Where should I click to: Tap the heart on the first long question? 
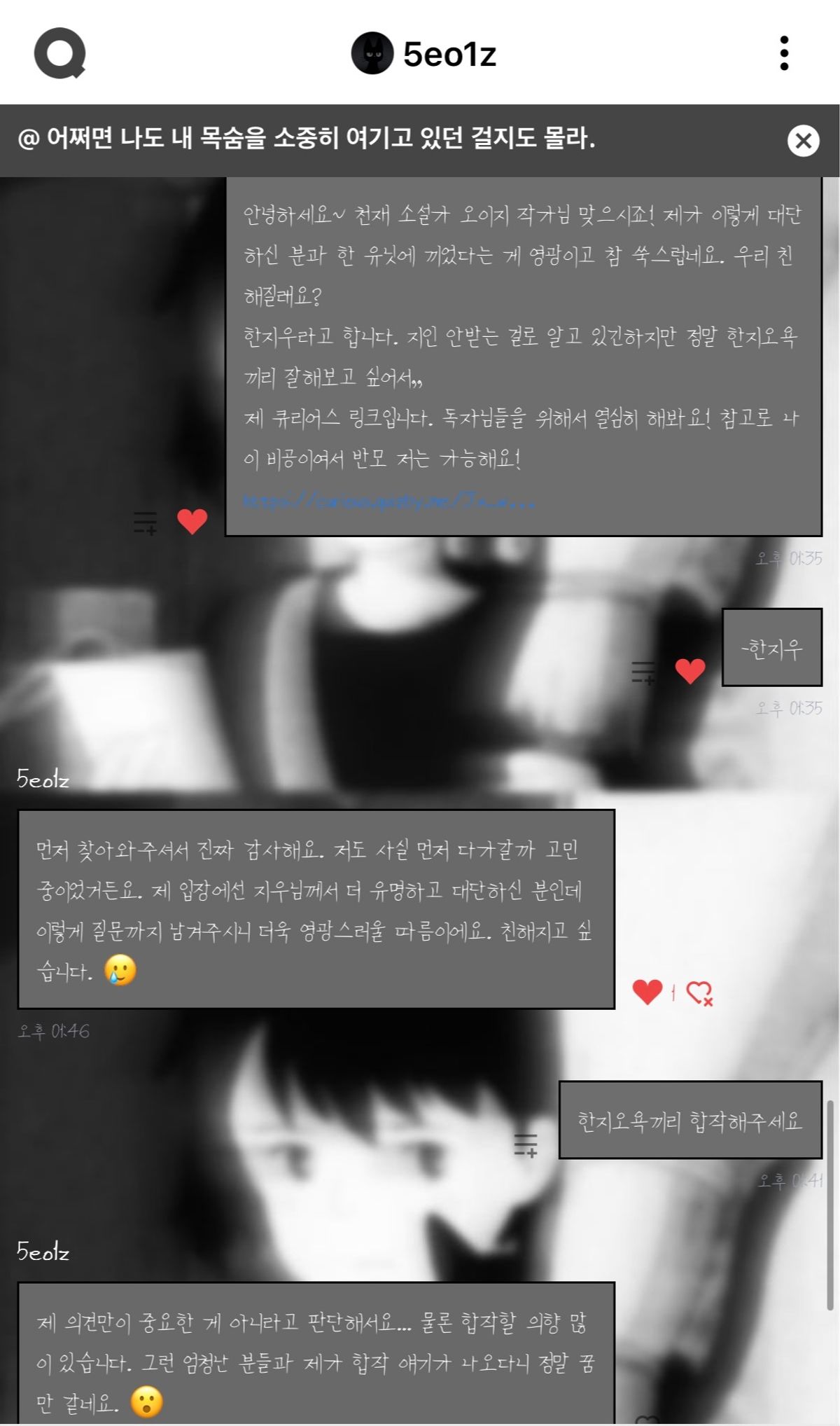click(192, 522)
